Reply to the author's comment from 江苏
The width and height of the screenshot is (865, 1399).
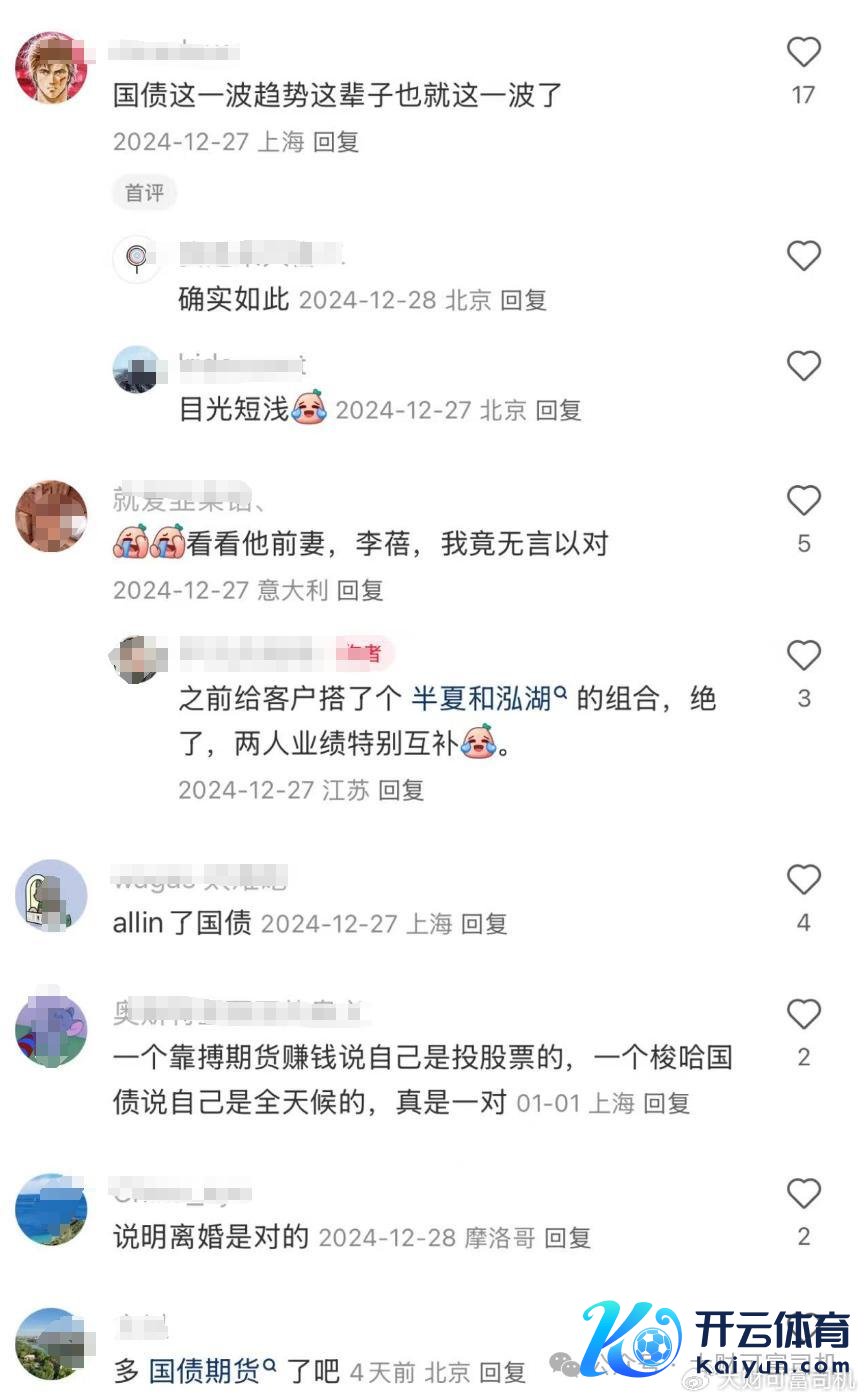click(401, 790)
